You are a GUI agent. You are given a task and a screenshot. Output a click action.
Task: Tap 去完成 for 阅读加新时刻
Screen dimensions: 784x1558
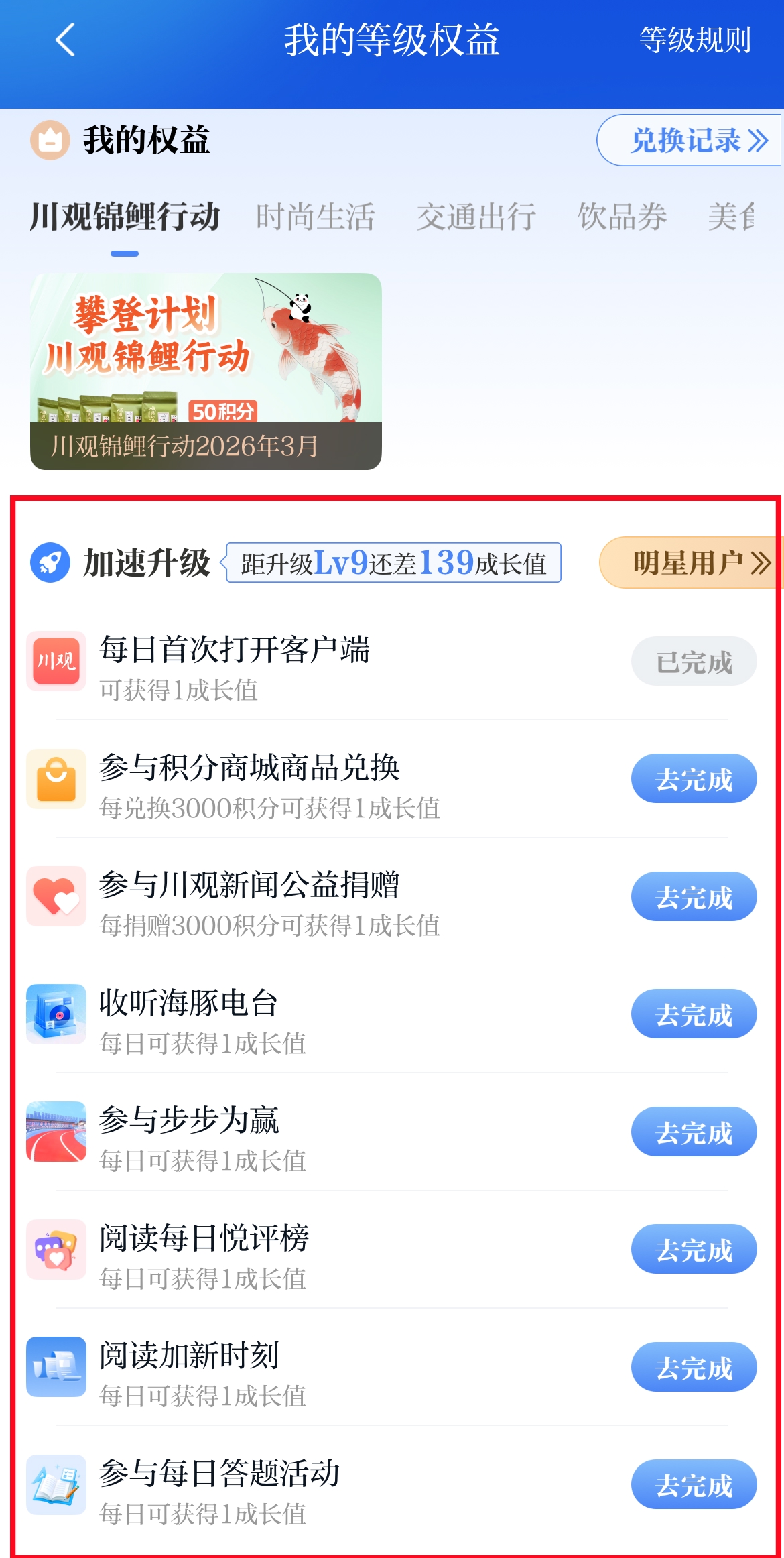(694, 1368)
